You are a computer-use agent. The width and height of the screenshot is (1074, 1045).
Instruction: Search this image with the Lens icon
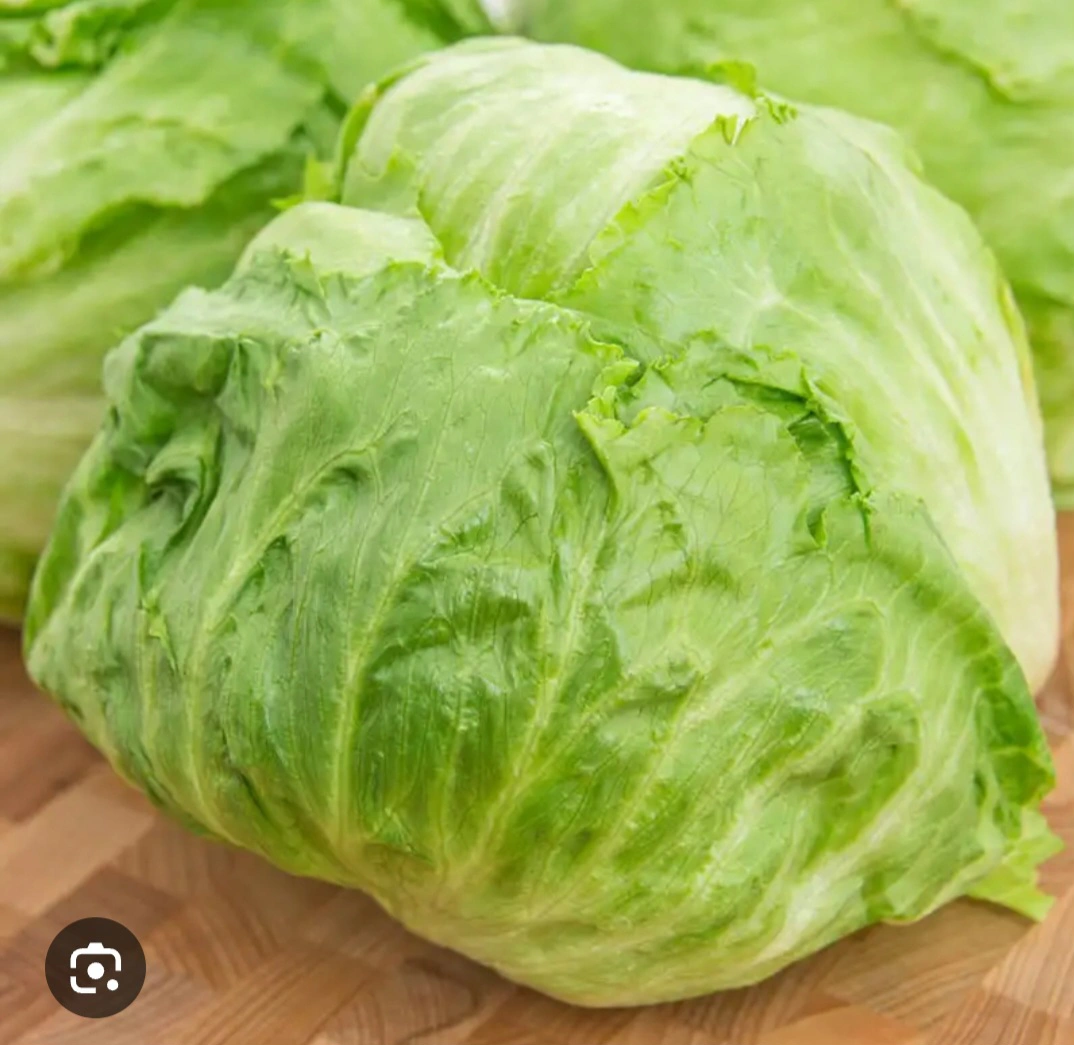[95, 967]
